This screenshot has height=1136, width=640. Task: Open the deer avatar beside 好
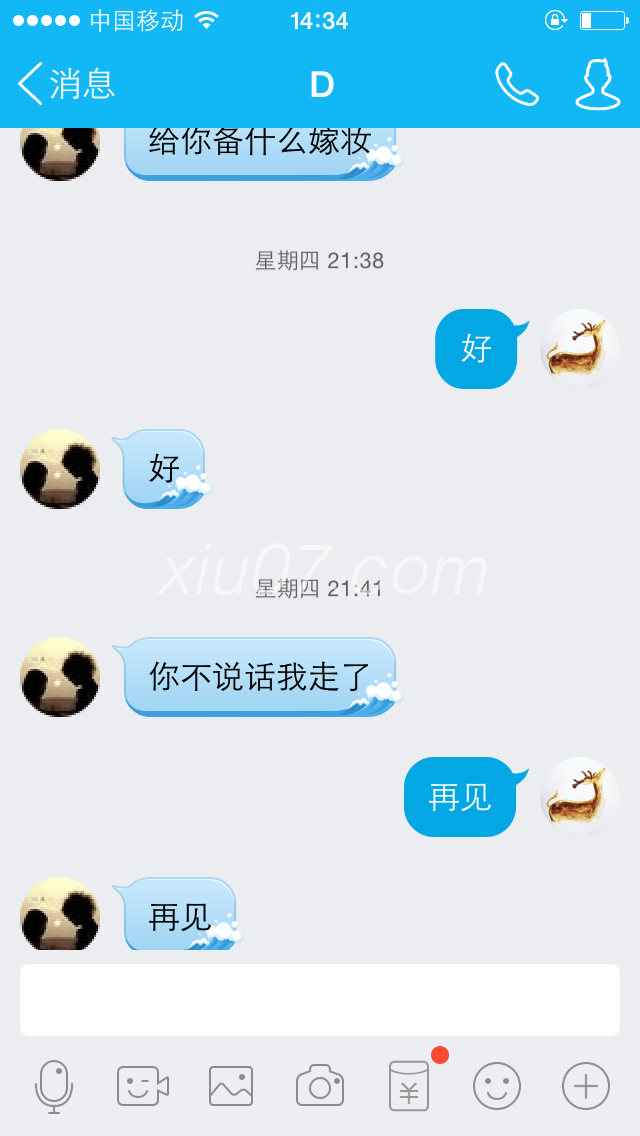580,349
